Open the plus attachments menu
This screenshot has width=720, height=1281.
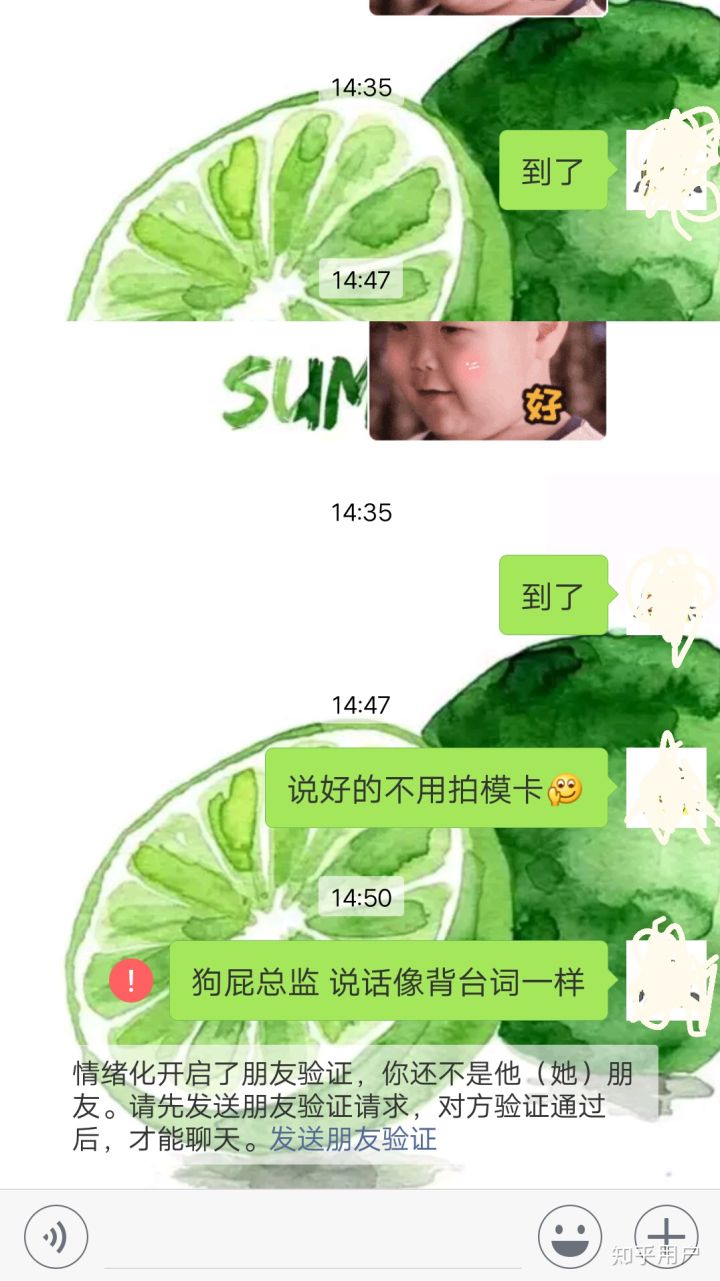[x=666, y=1237]
